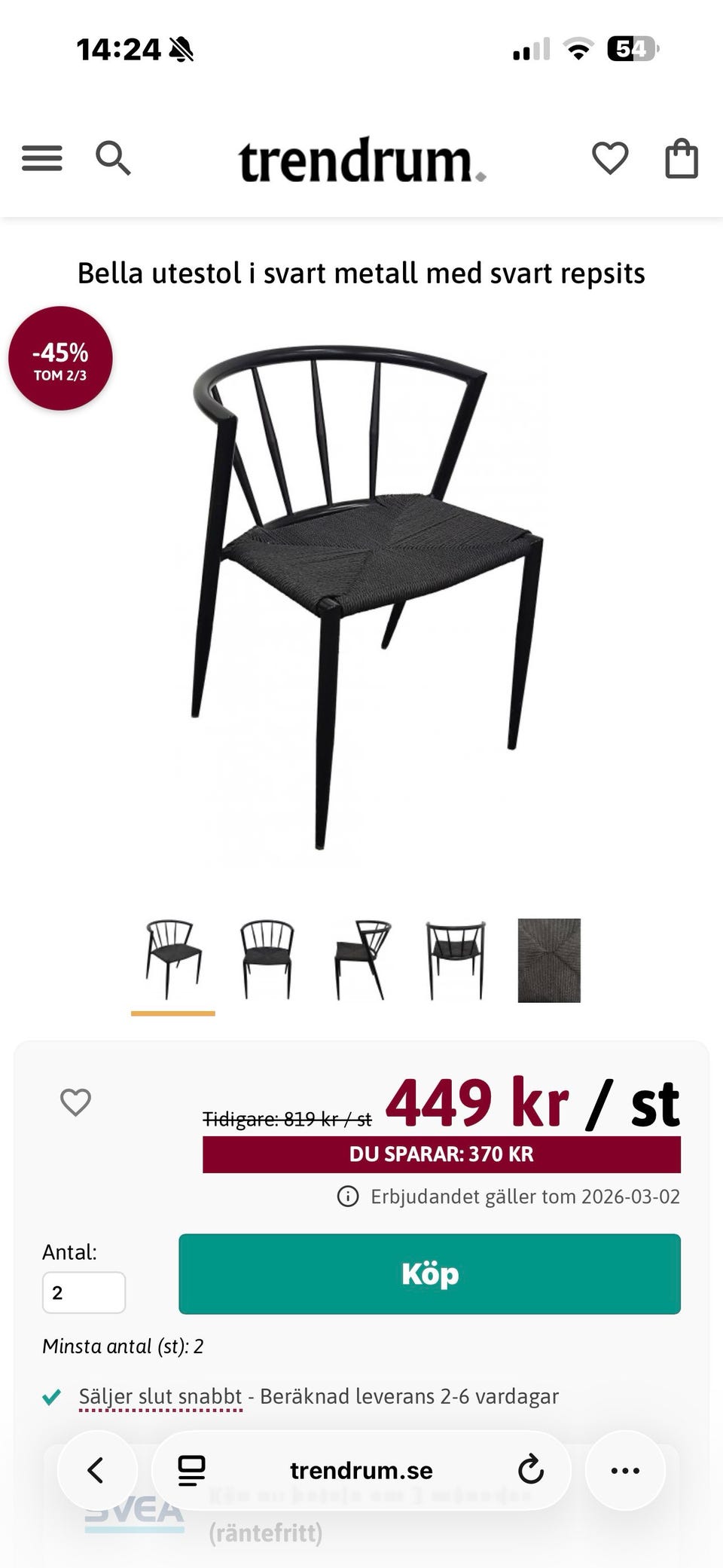Screen dimensions: 723x1568
Task: Open the hamburger navigation menu
Action: click(41, 158)
